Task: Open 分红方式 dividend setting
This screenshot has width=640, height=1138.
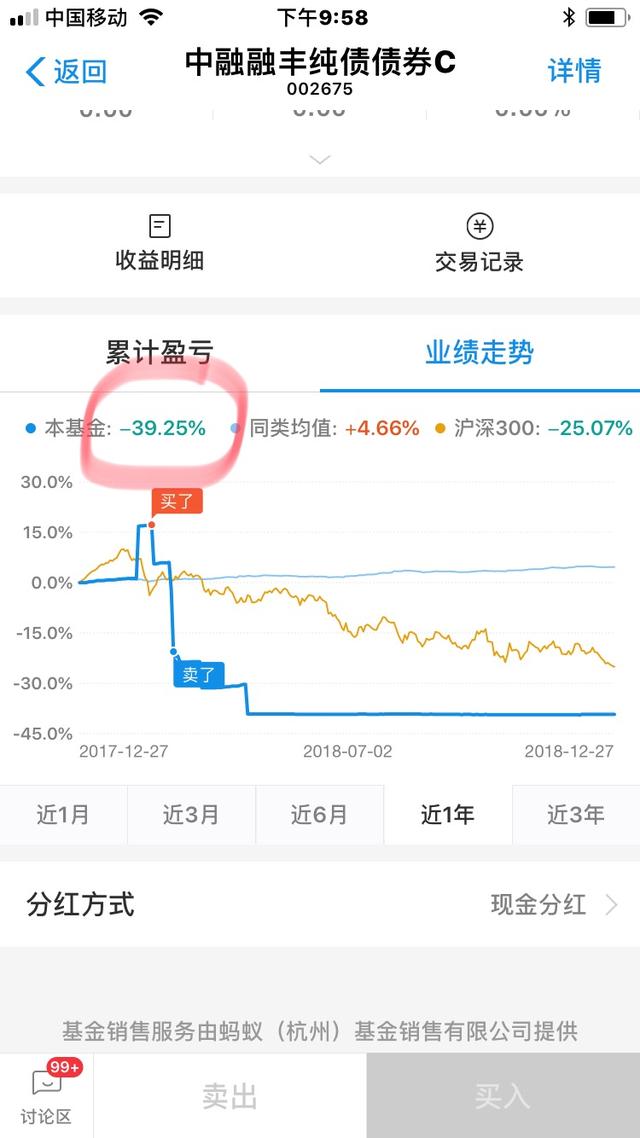Action: [x=320, y=904]
